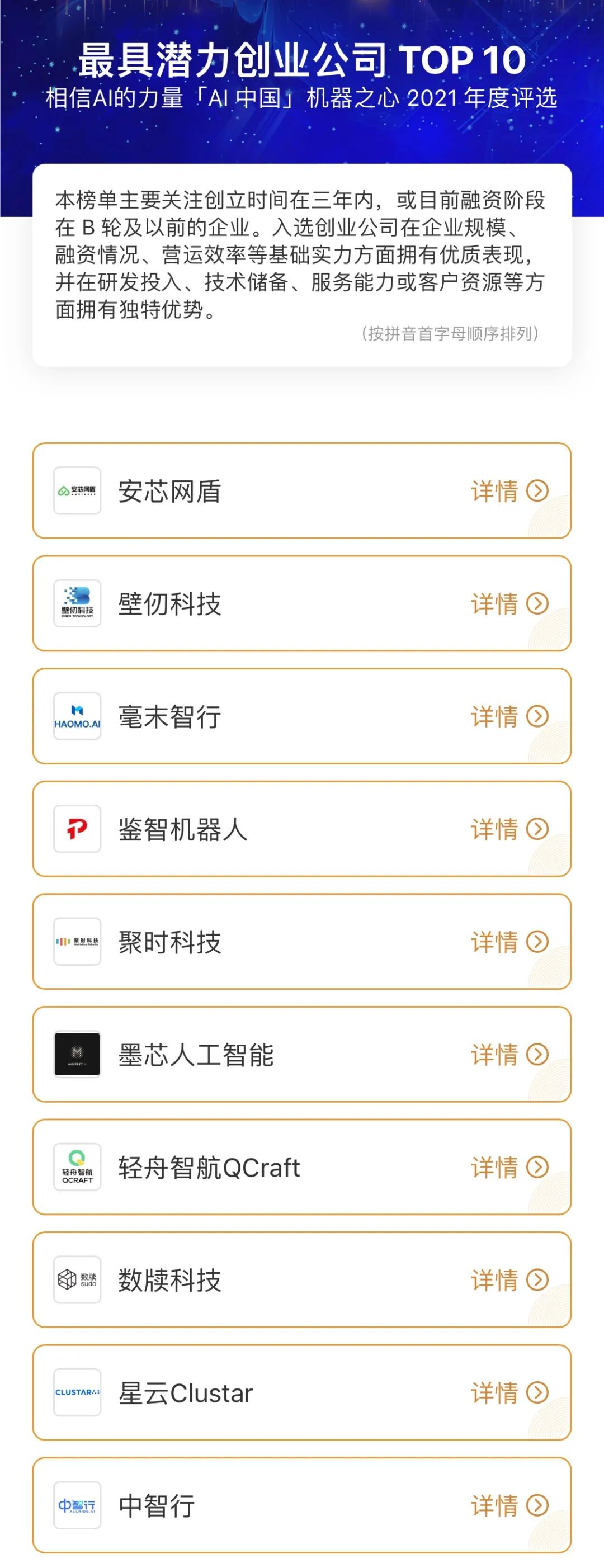See 中智行 company details
This screenshot has height=1568, width=604.
[x=509, y=1505]
